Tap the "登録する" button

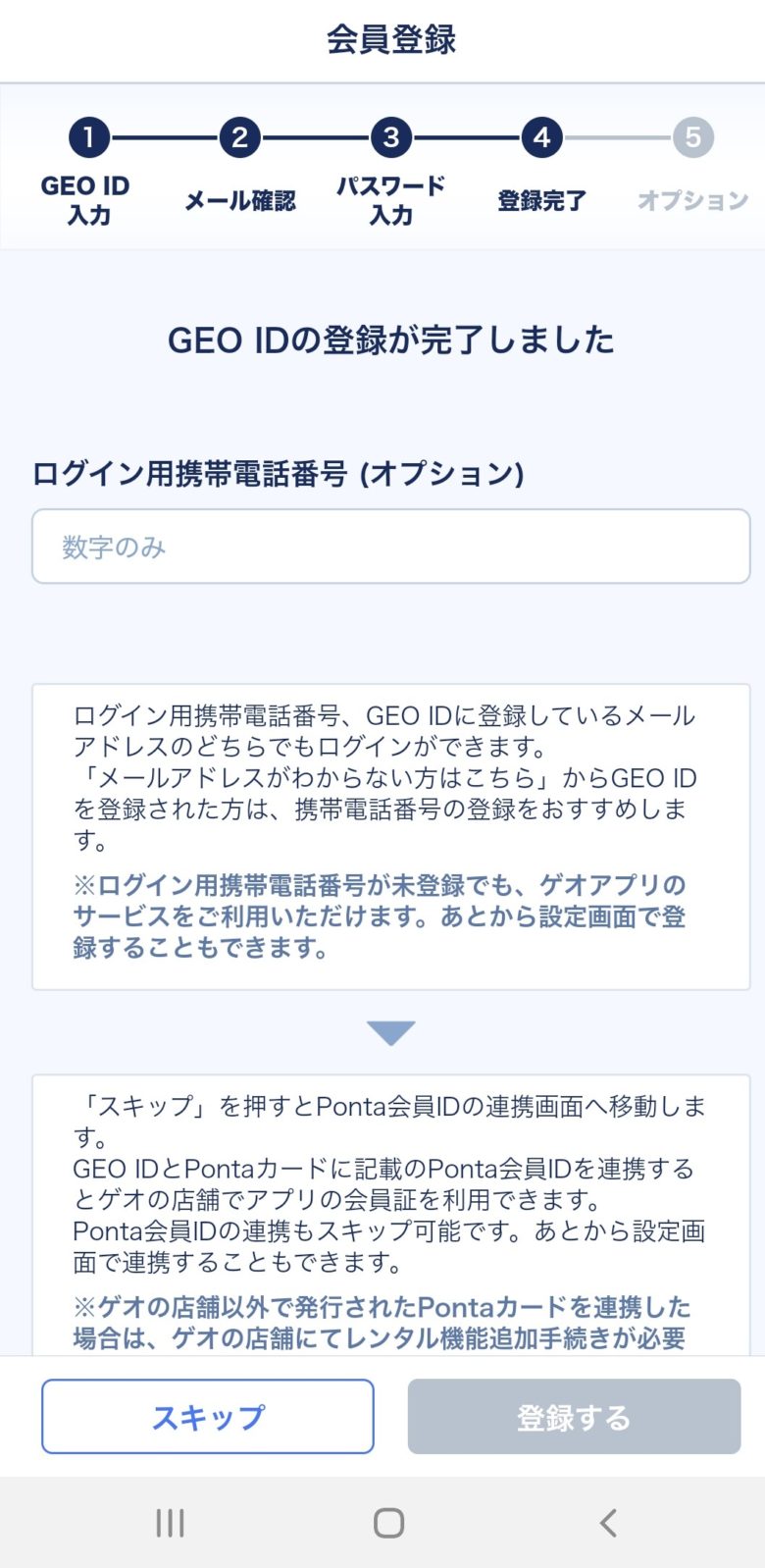click(573, 1416)
